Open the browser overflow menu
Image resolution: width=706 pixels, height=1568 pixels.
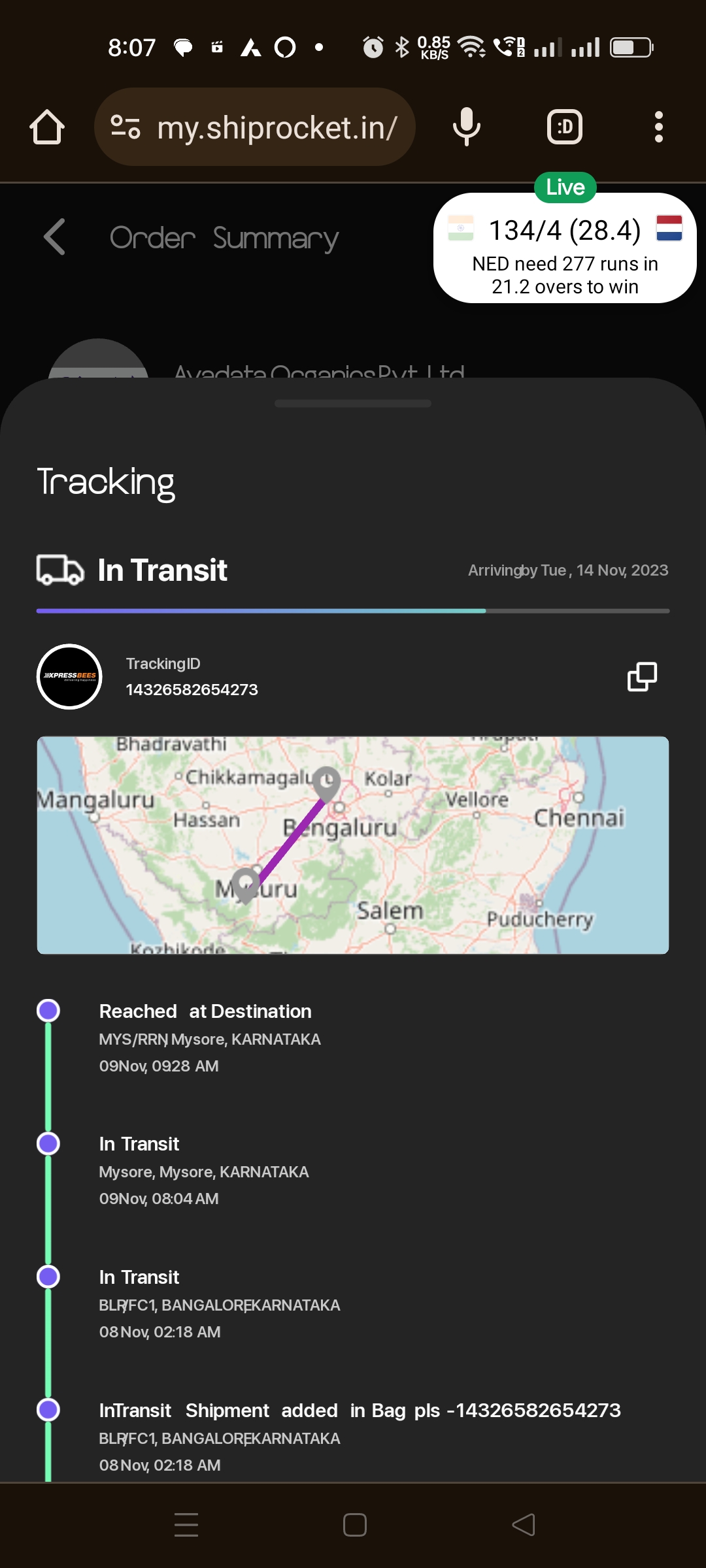point(658,127)
